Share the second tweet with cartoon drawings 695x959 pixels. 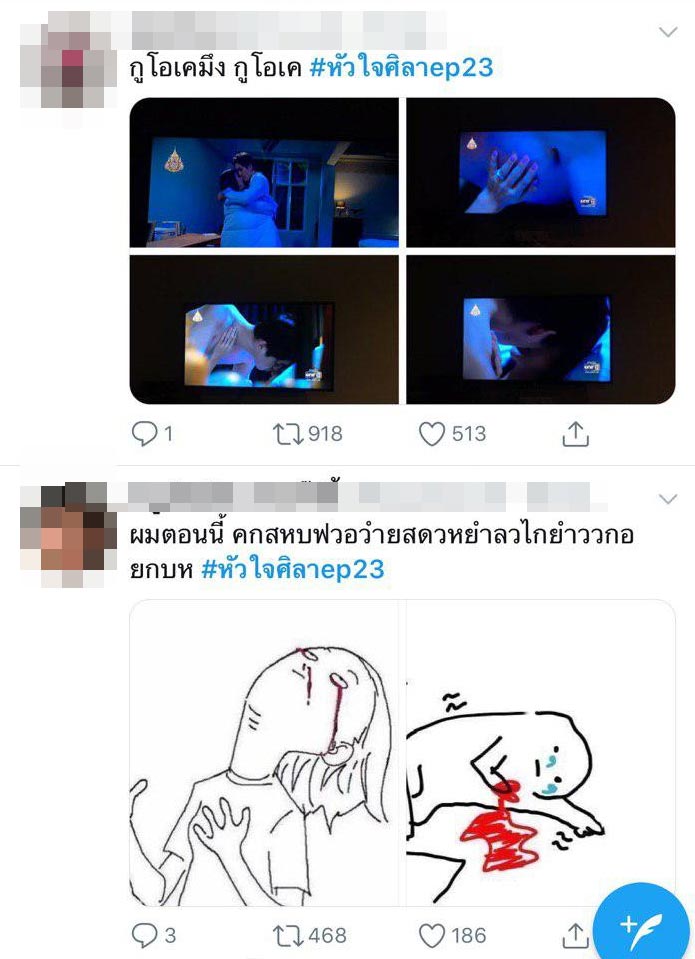574,935
